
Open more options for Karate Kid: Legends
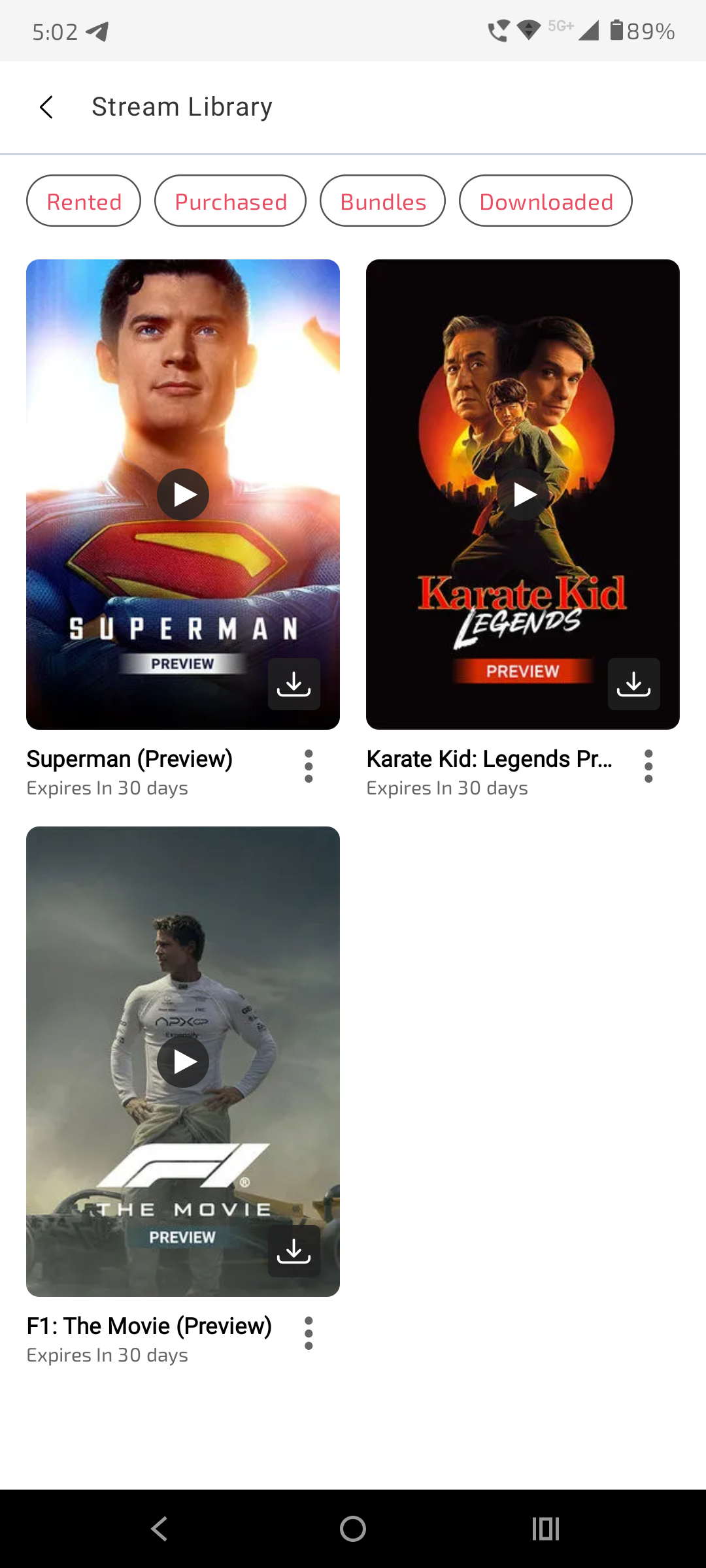(648, 766)
